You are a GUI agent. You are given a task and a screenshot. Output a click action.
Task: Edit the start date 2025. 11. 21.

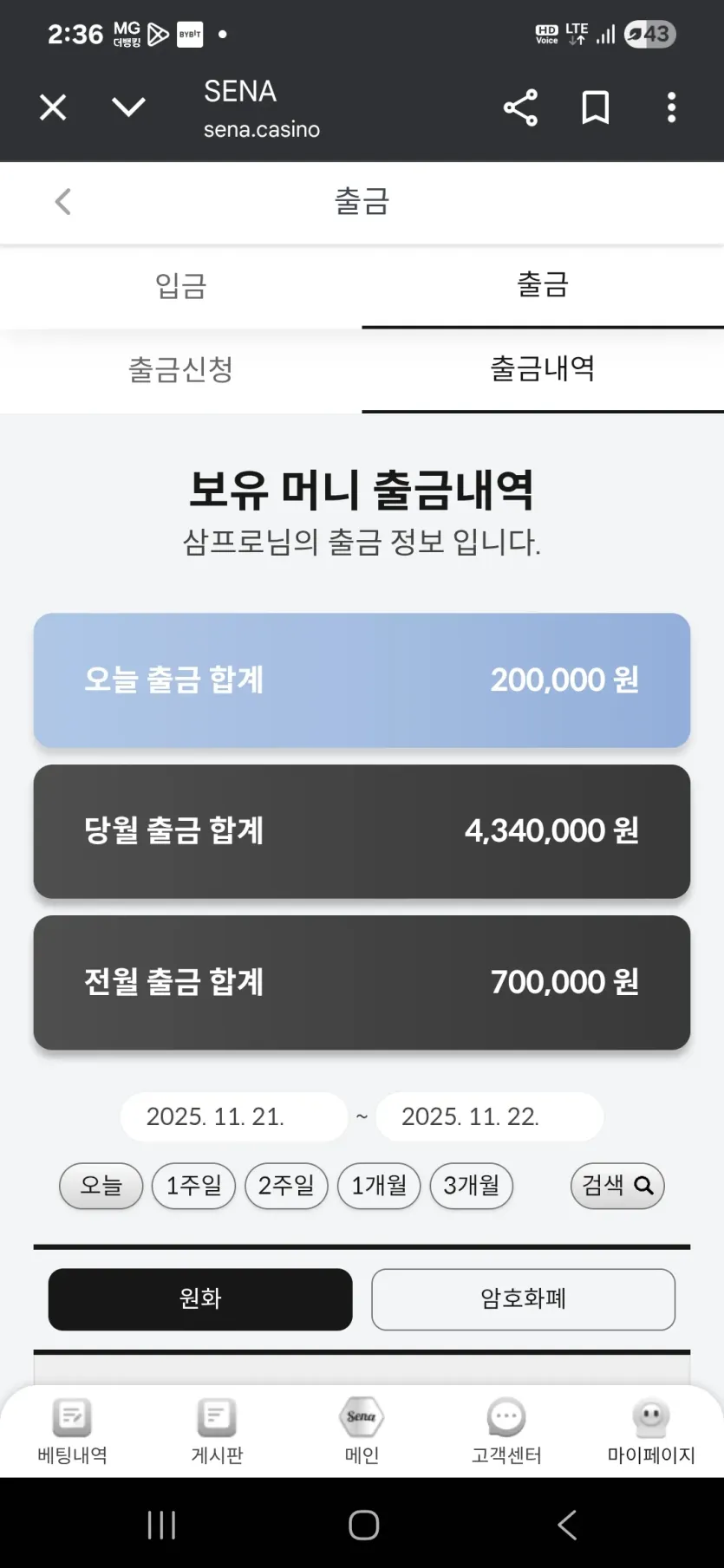click(x=234, y=1116)
